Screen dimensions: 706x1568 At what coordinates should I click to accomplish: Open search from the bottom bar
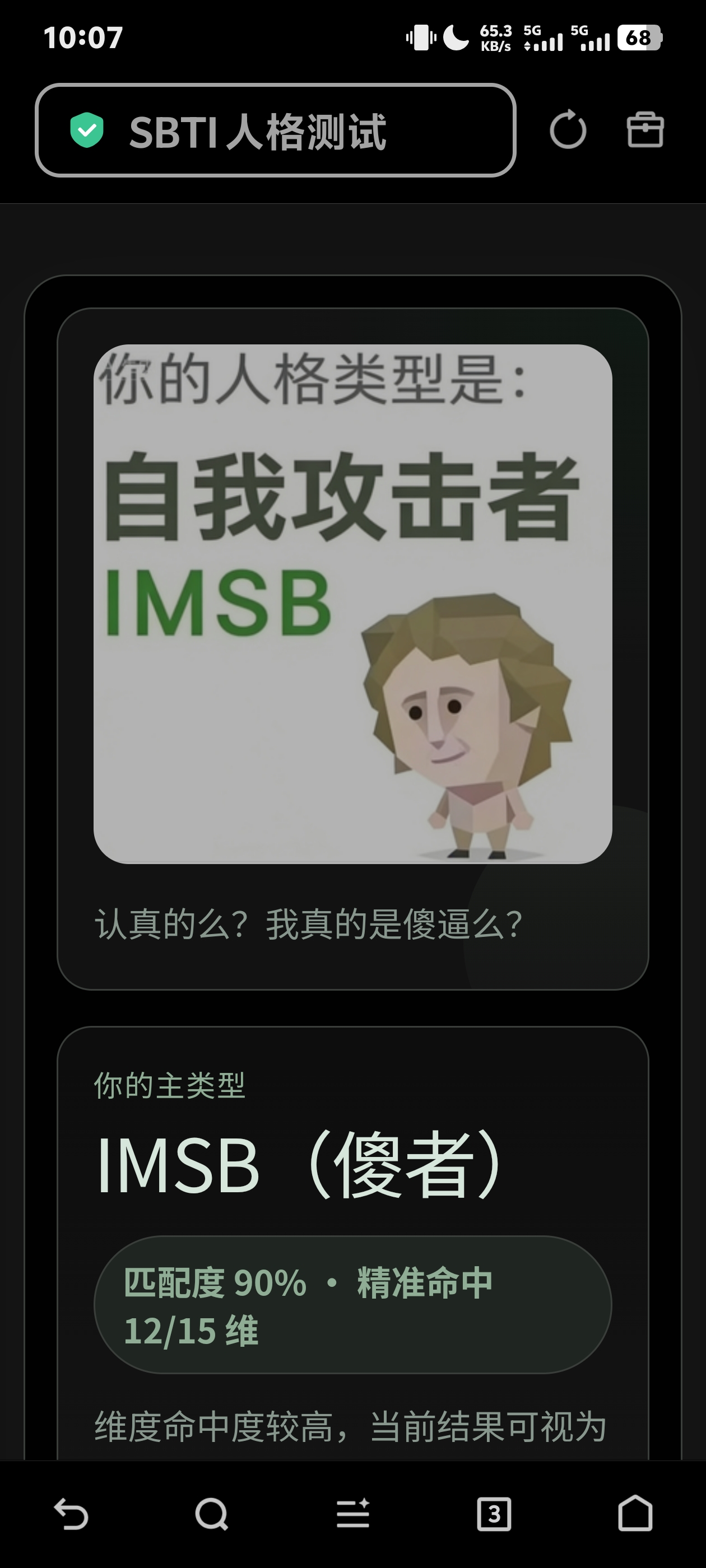212,1514
